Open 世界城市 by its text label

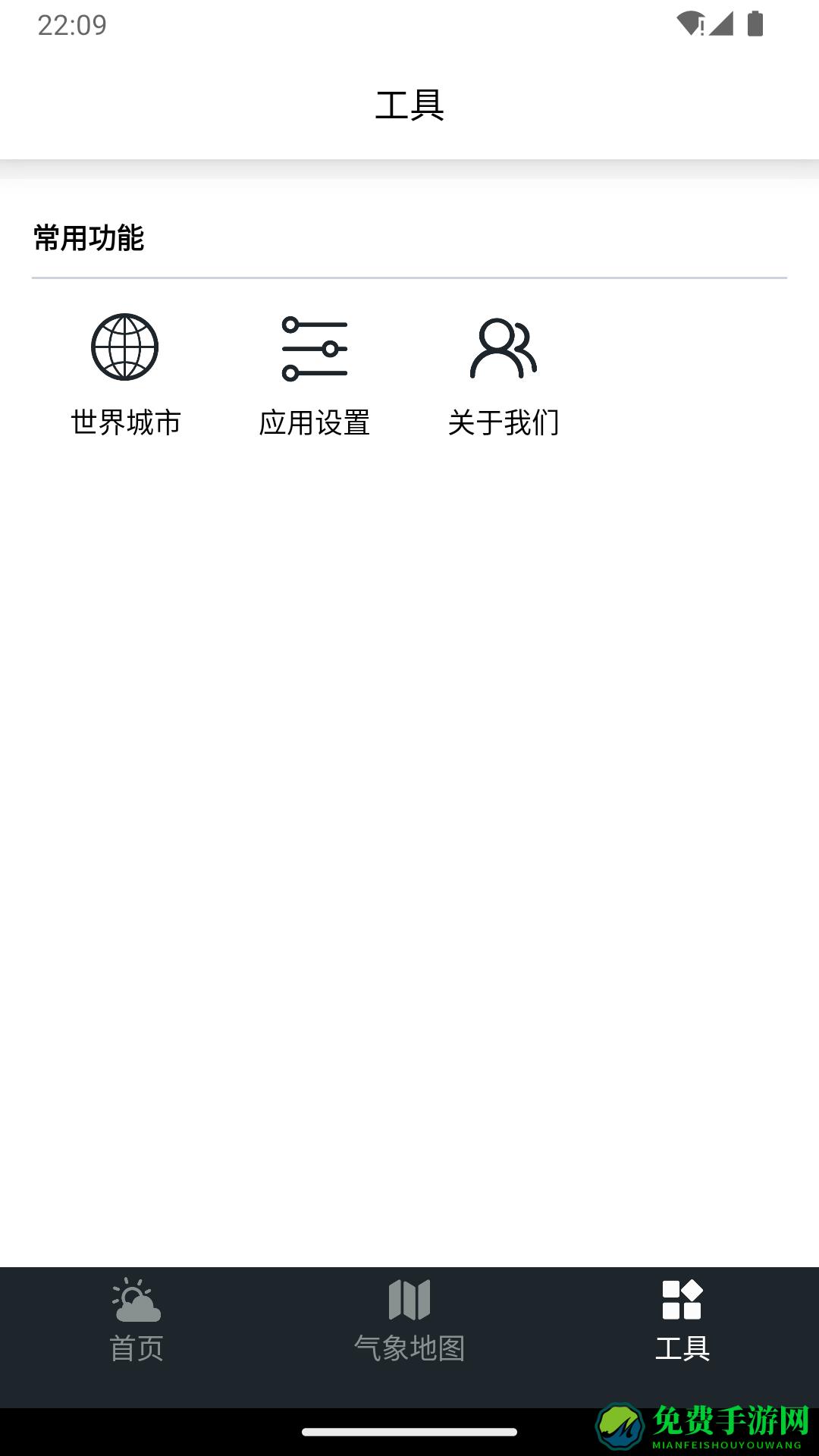coord(126,423)
